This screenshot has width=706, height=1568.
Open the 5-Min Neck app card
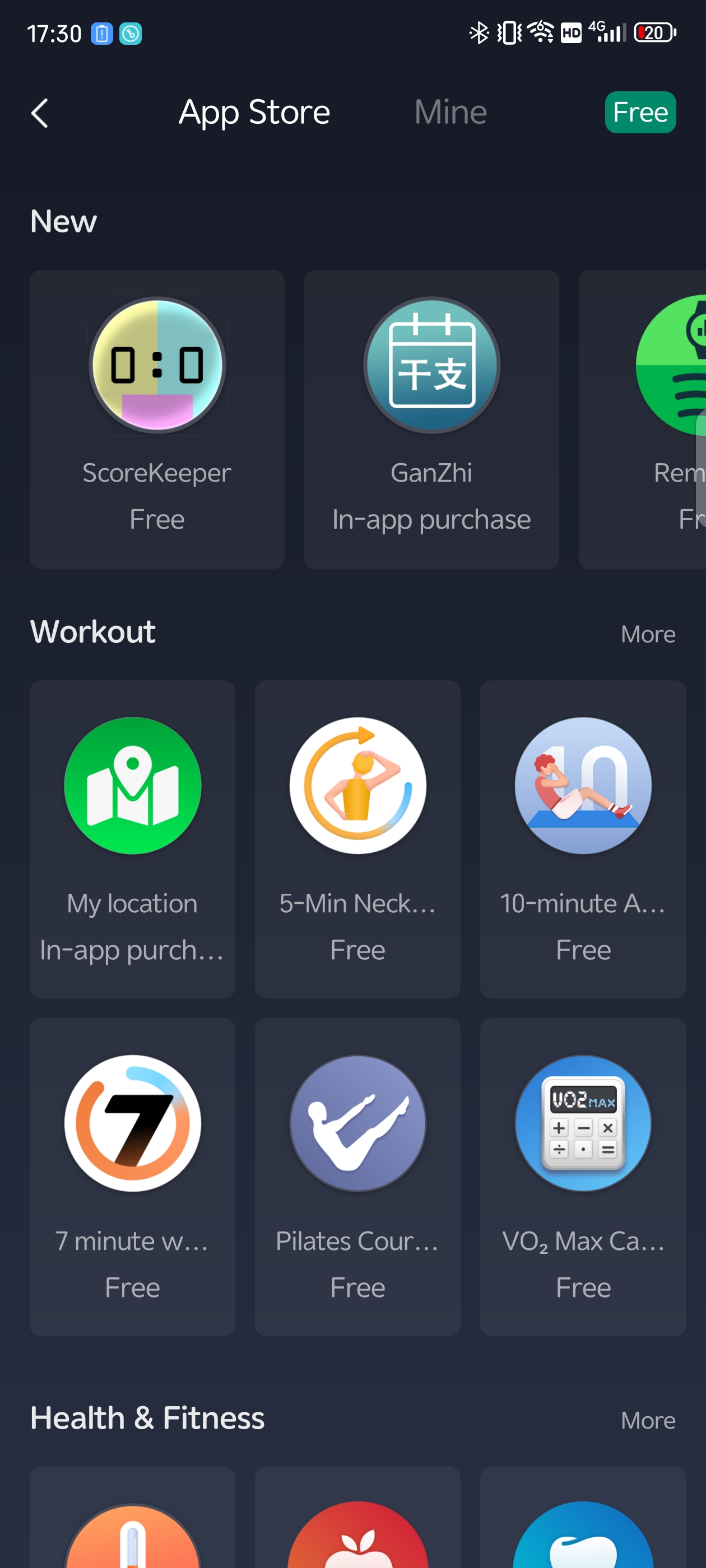pos(357,839)
